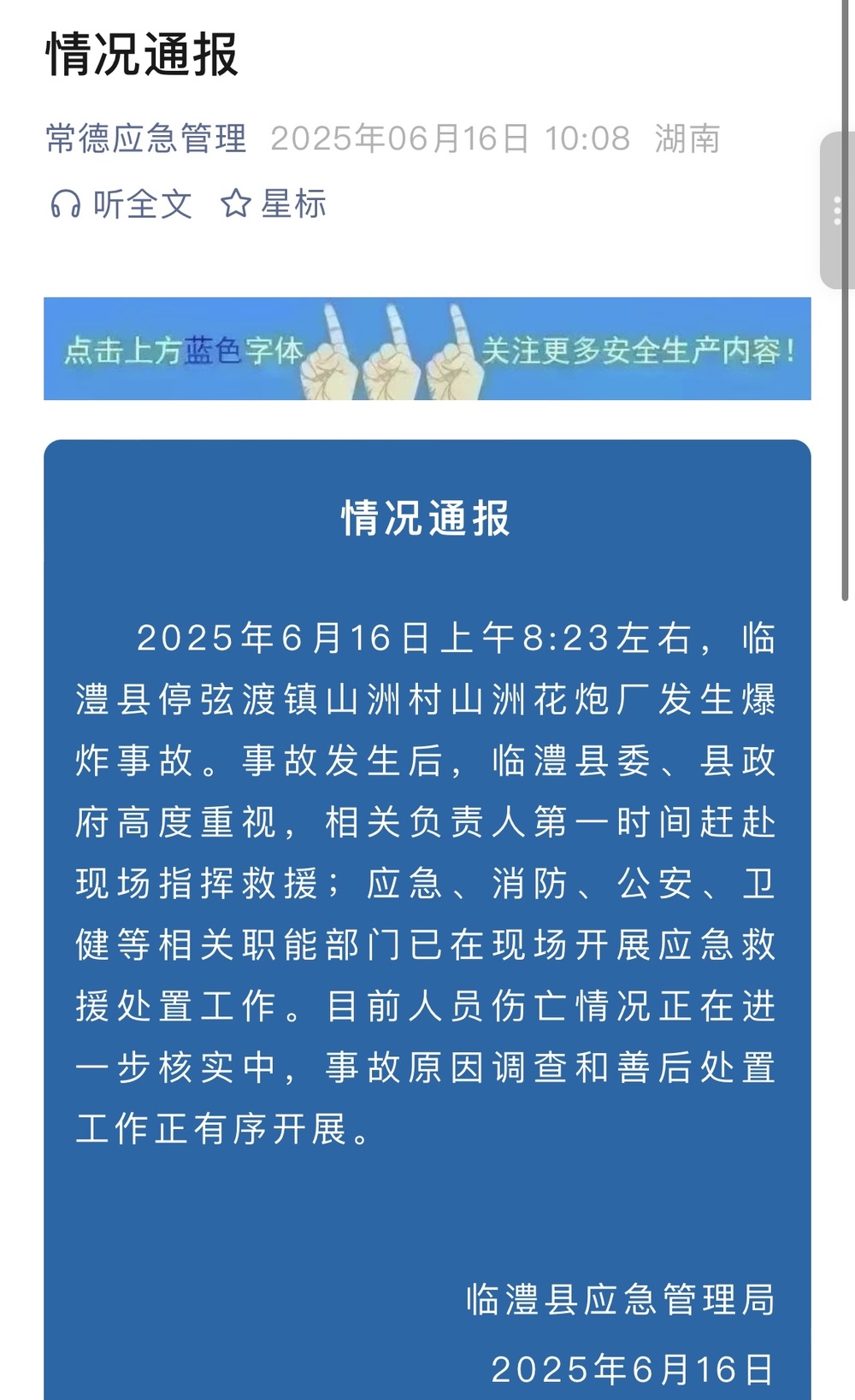Open the side handle with three dots
The image size is (855, 1400).
coord(837,210)
